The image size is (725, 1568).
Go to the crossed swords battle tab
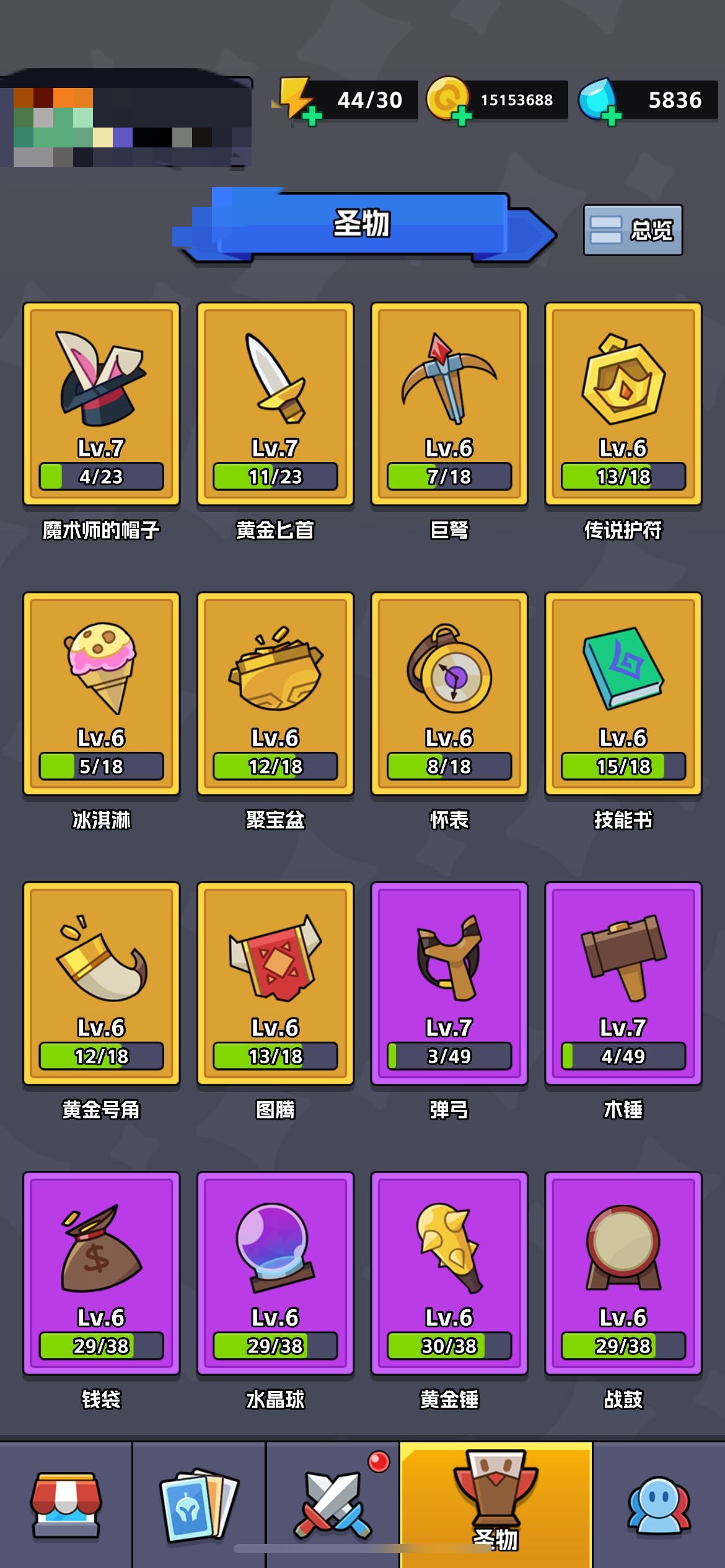(x=333, y=1505)
